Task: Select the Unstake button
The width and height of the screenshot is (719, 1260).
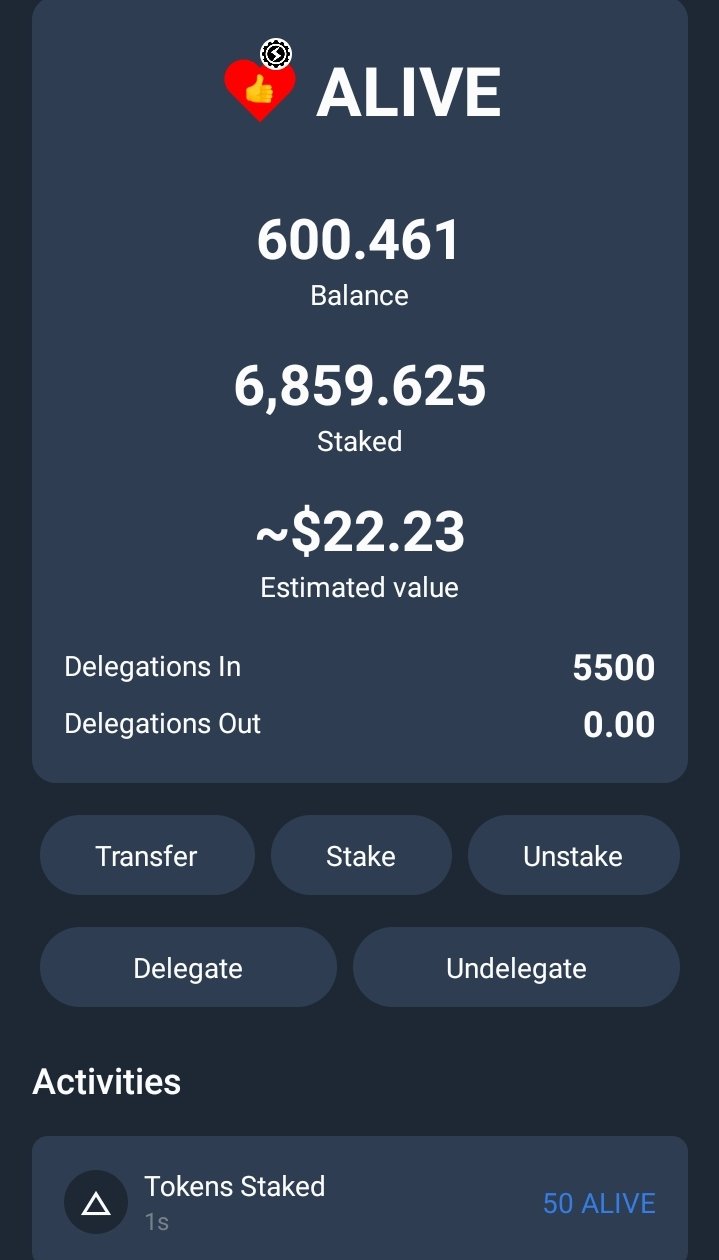Action: [x=573, y=856]
